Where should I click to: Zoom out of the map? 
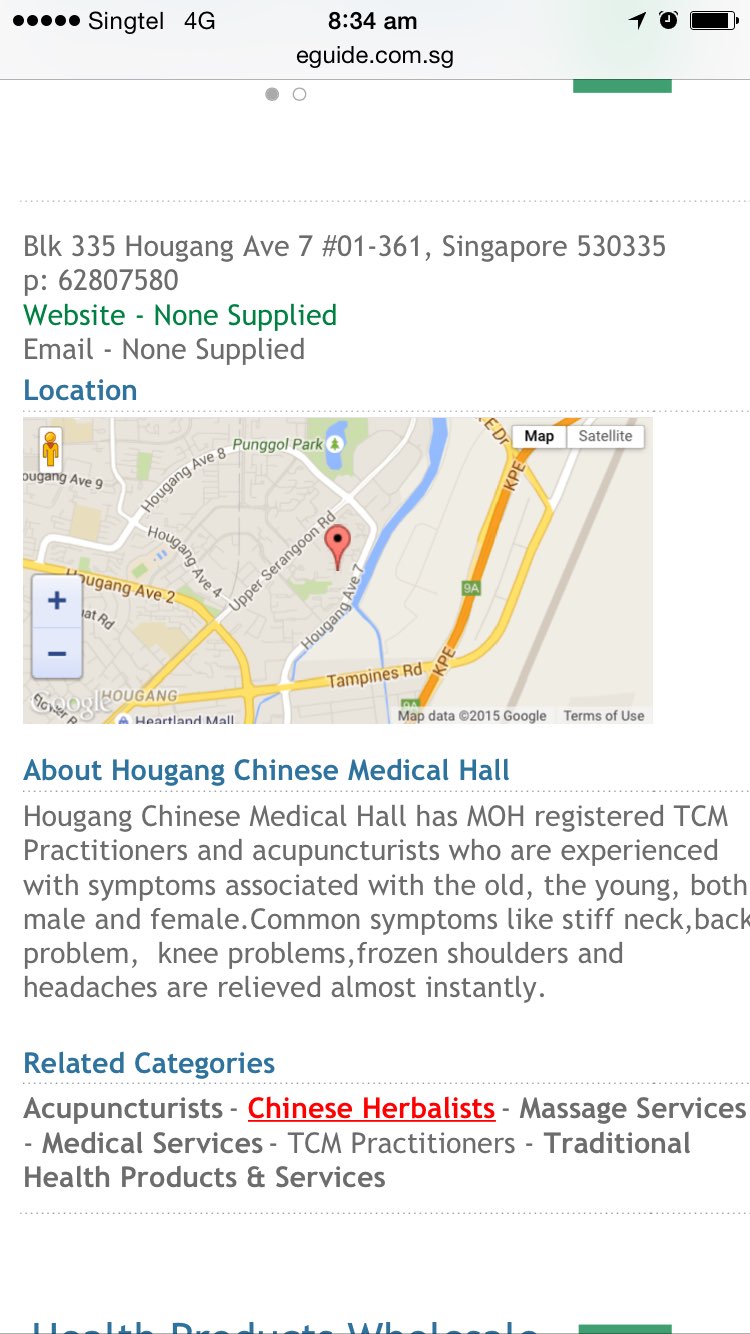coord(57,654)
